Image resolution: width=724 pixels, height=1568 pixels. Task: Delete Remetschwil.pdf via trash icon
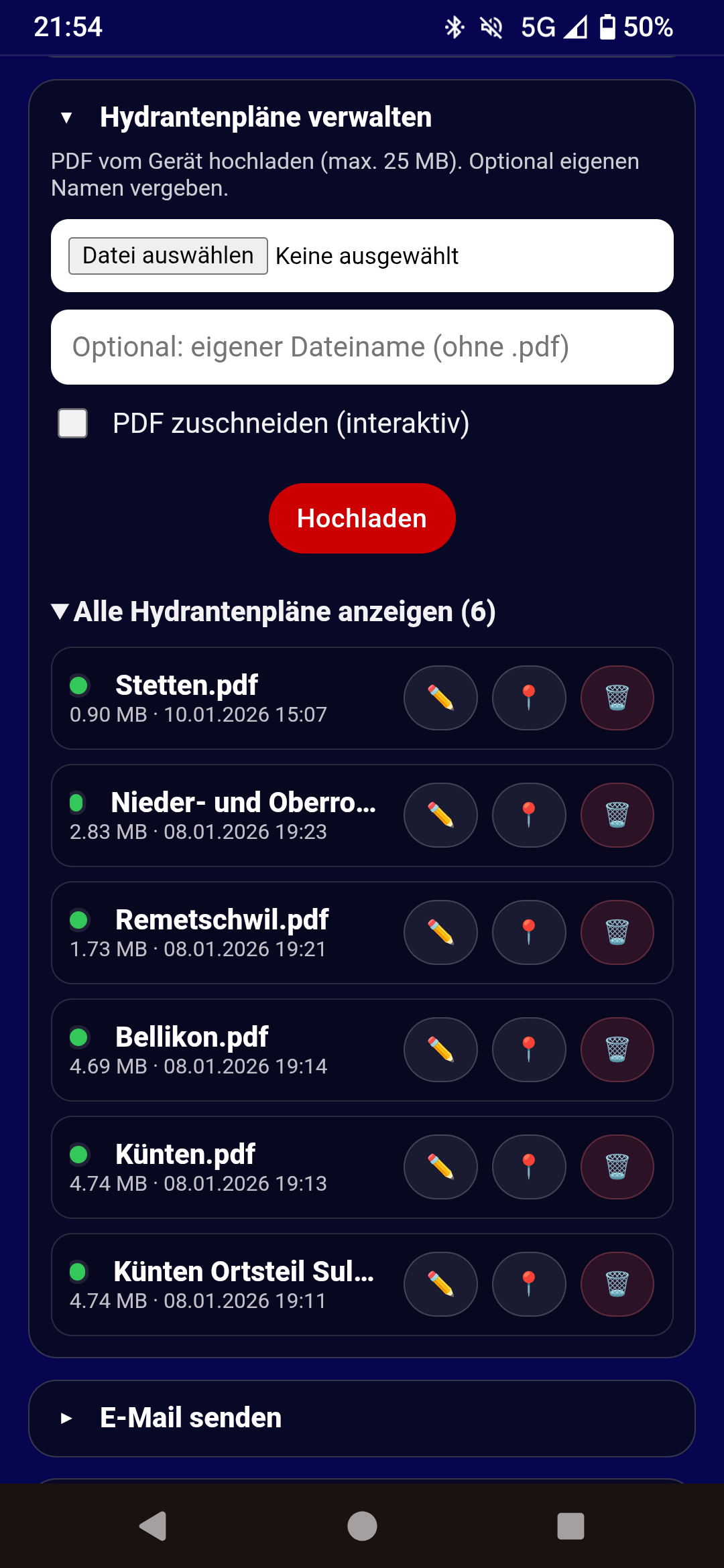[617, 932]
